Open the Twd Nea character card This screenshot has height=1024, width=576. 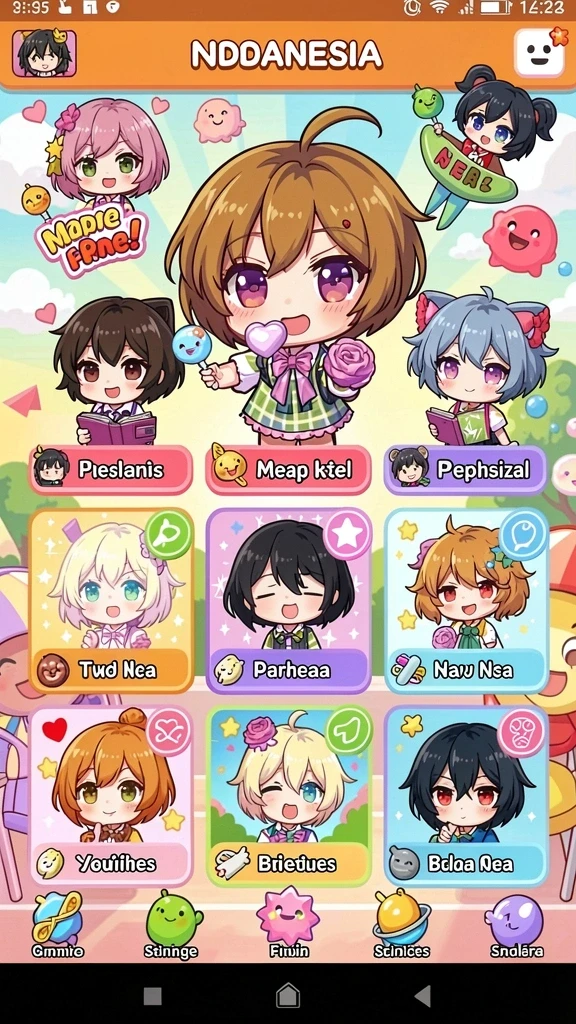click(111, 601)
